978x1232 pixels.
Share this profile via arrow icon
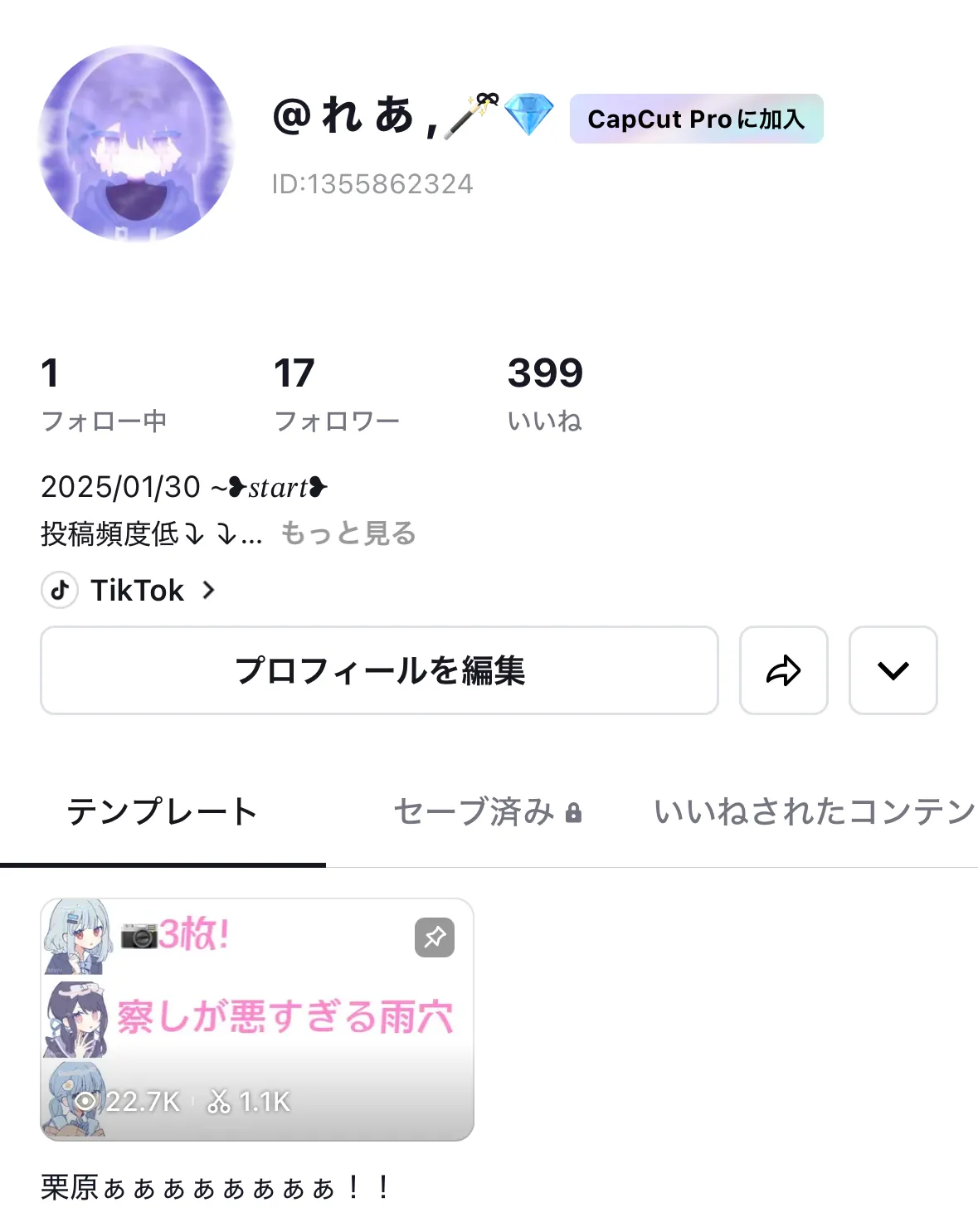[x=783, y=670]
